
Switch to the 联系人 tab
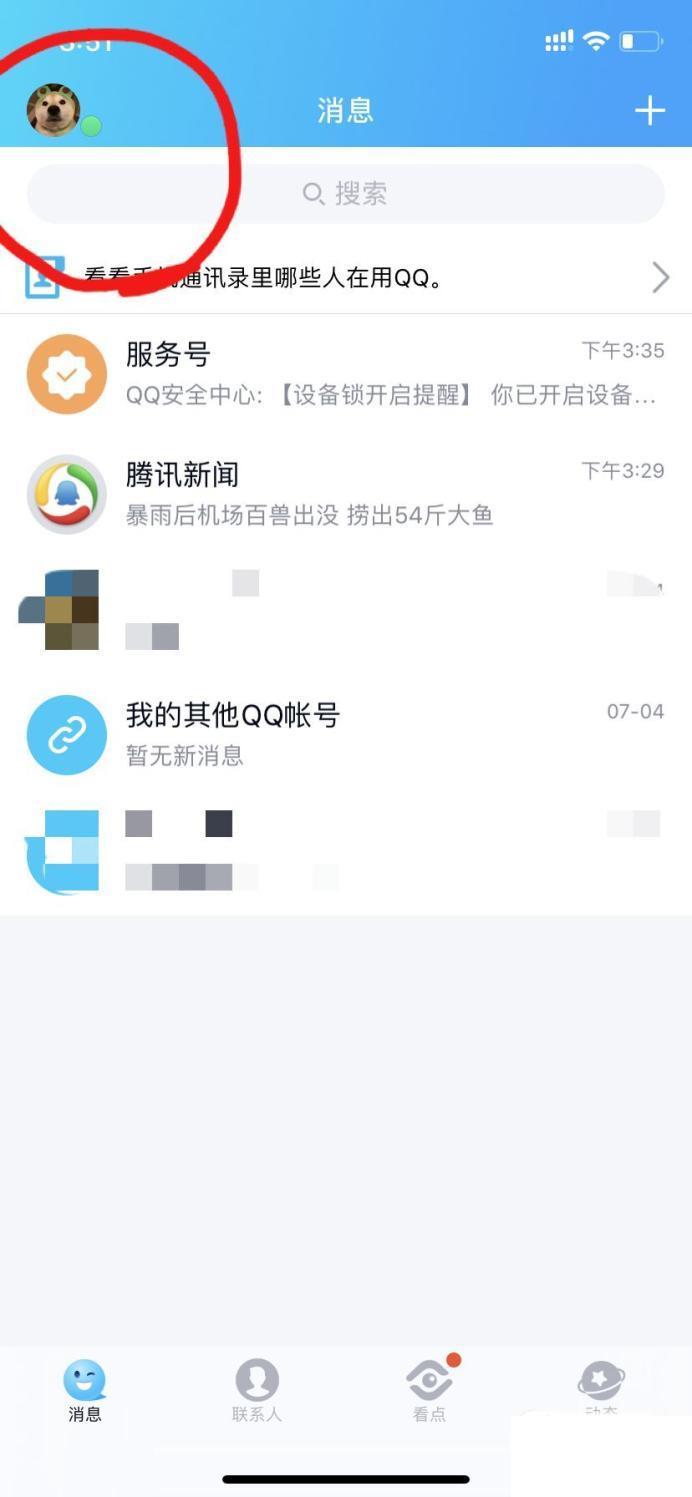tap(257, 1390)
